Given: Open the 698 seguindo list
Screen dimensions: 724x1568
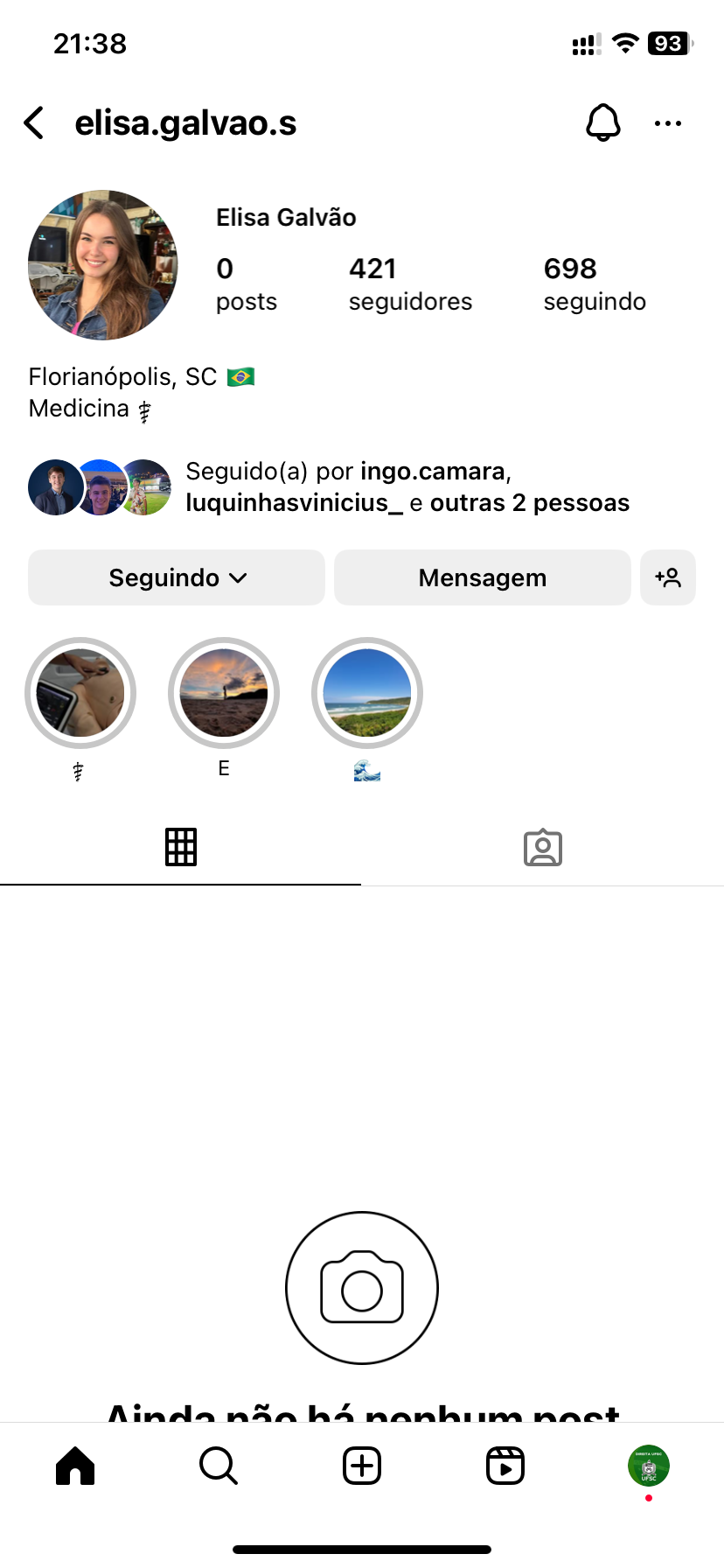Looking at the screenshot, I should tap(594, 283).
